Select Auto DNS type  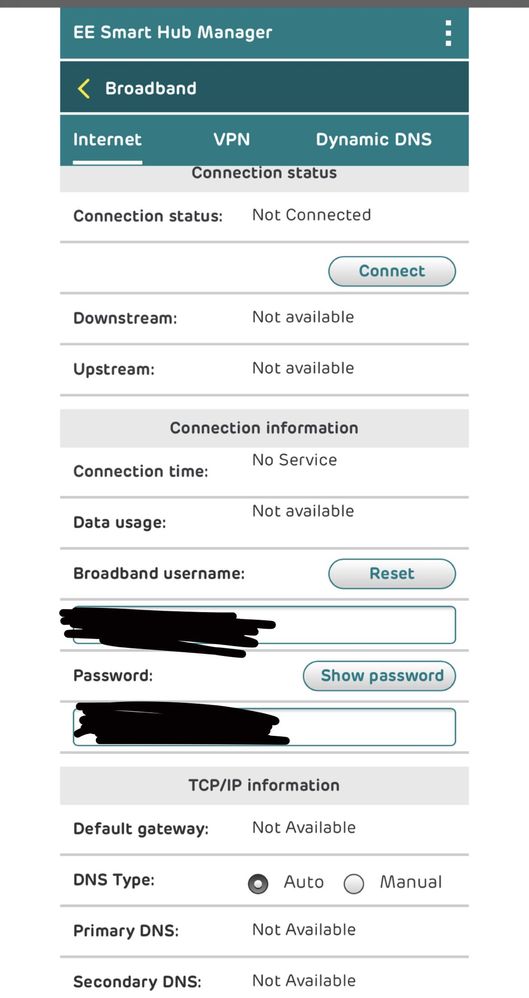click(258, 884)
